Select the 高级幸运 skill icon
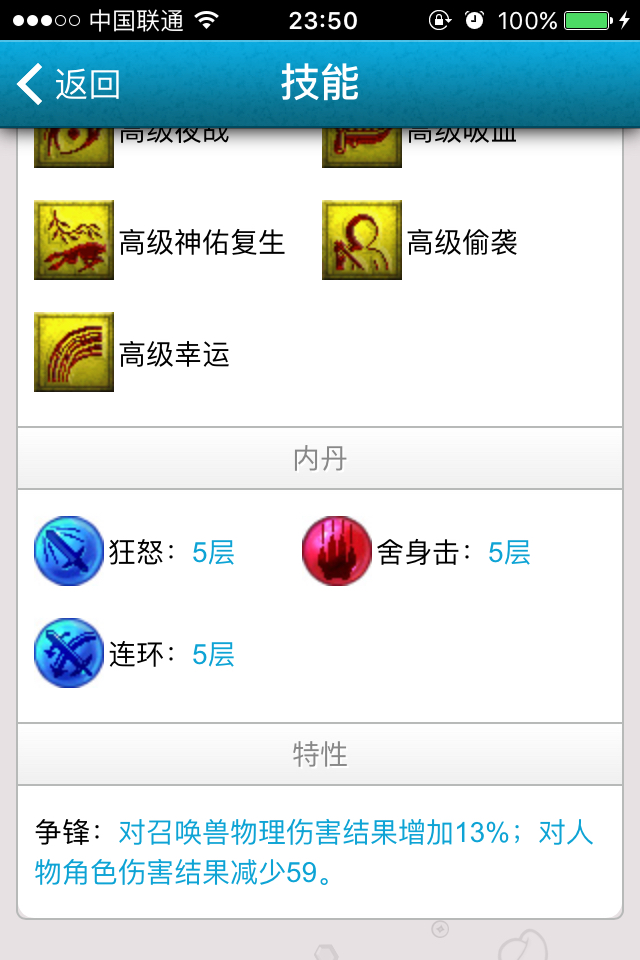 tap(74, 352)
